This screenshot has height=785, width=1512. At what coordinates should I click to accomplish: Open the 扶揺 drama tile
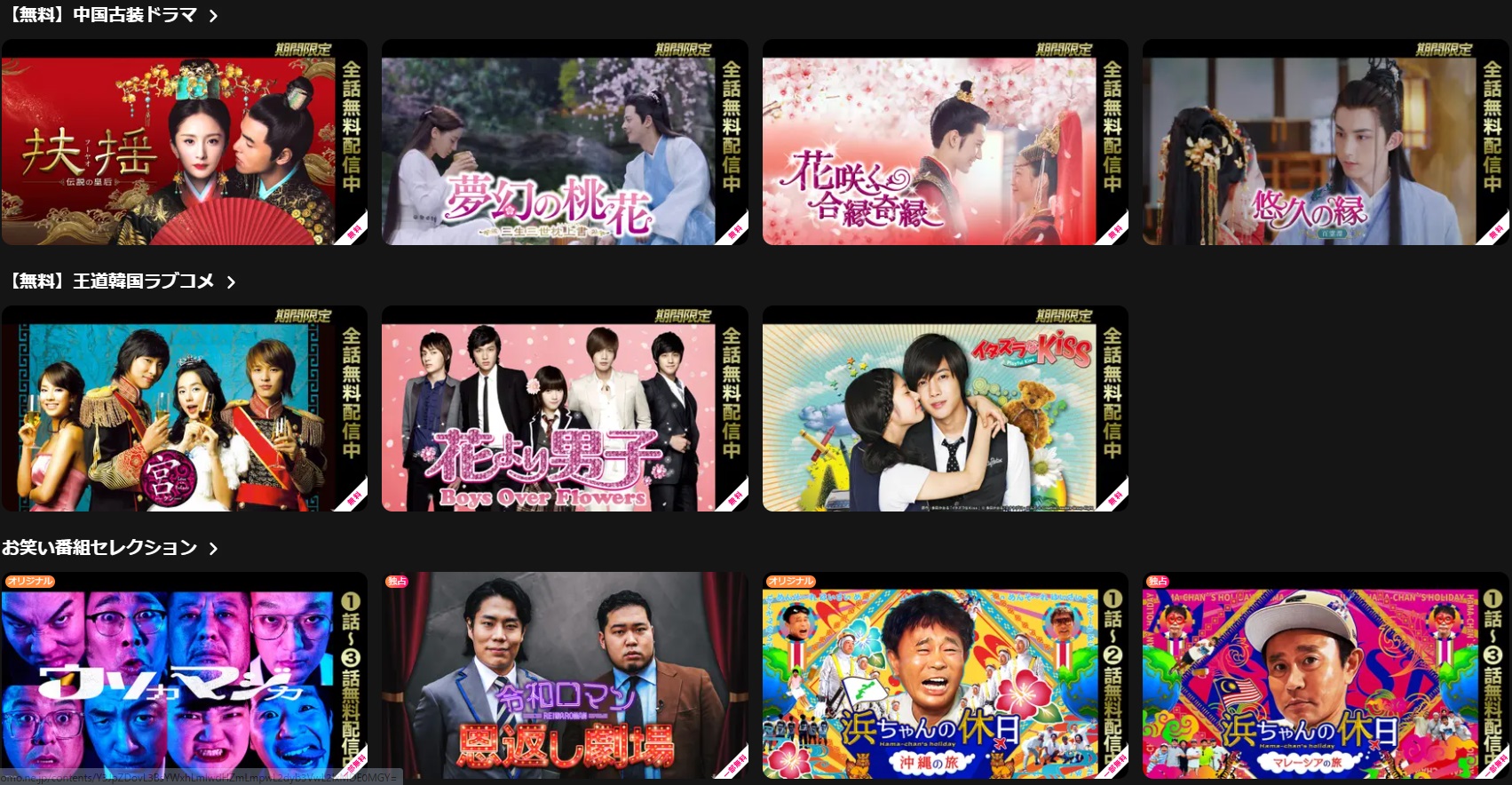[184, 143]
